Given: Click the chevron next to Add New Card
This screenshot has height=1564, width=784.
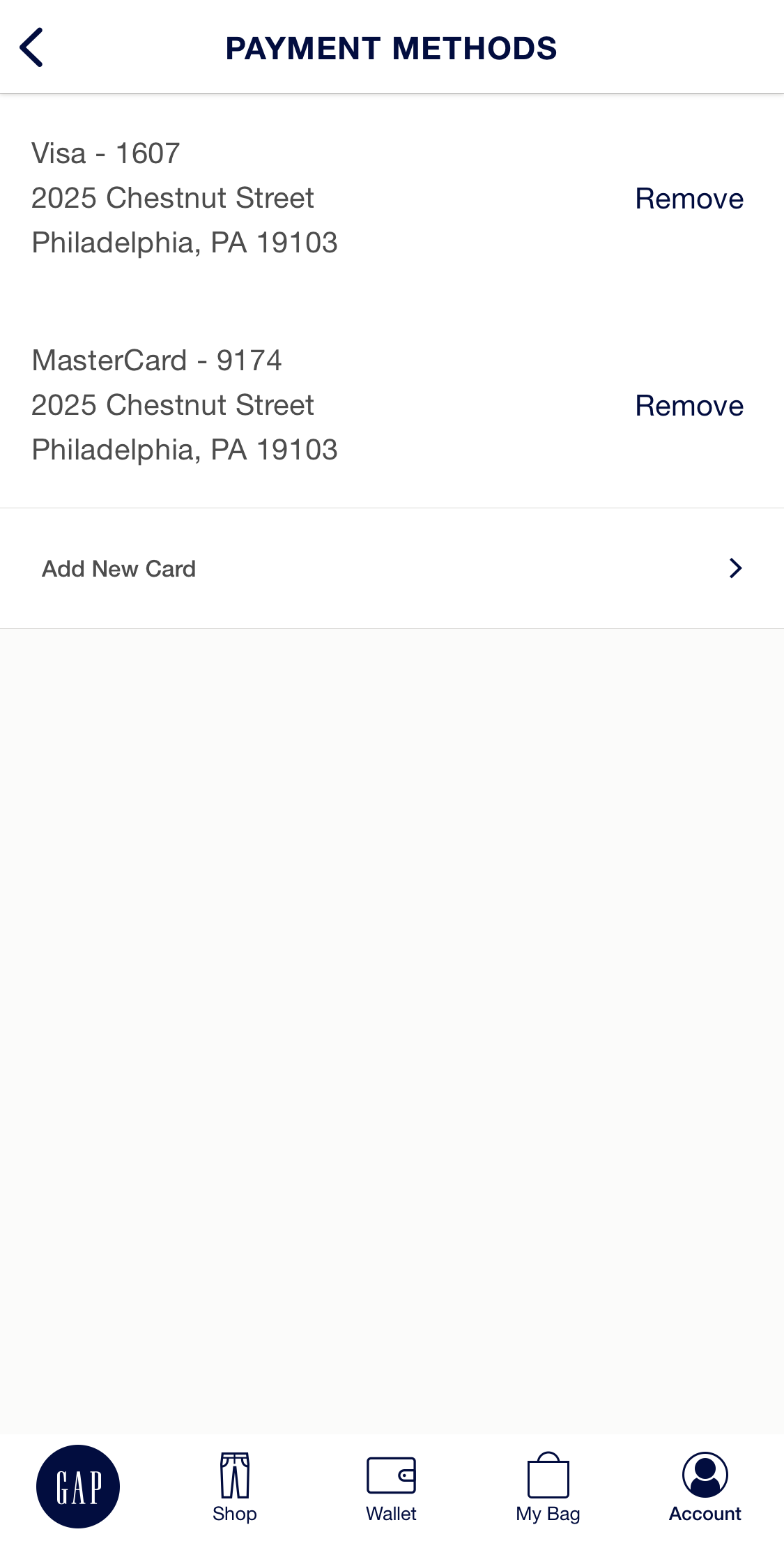Looking at the screenshot, I should [735, 568].
